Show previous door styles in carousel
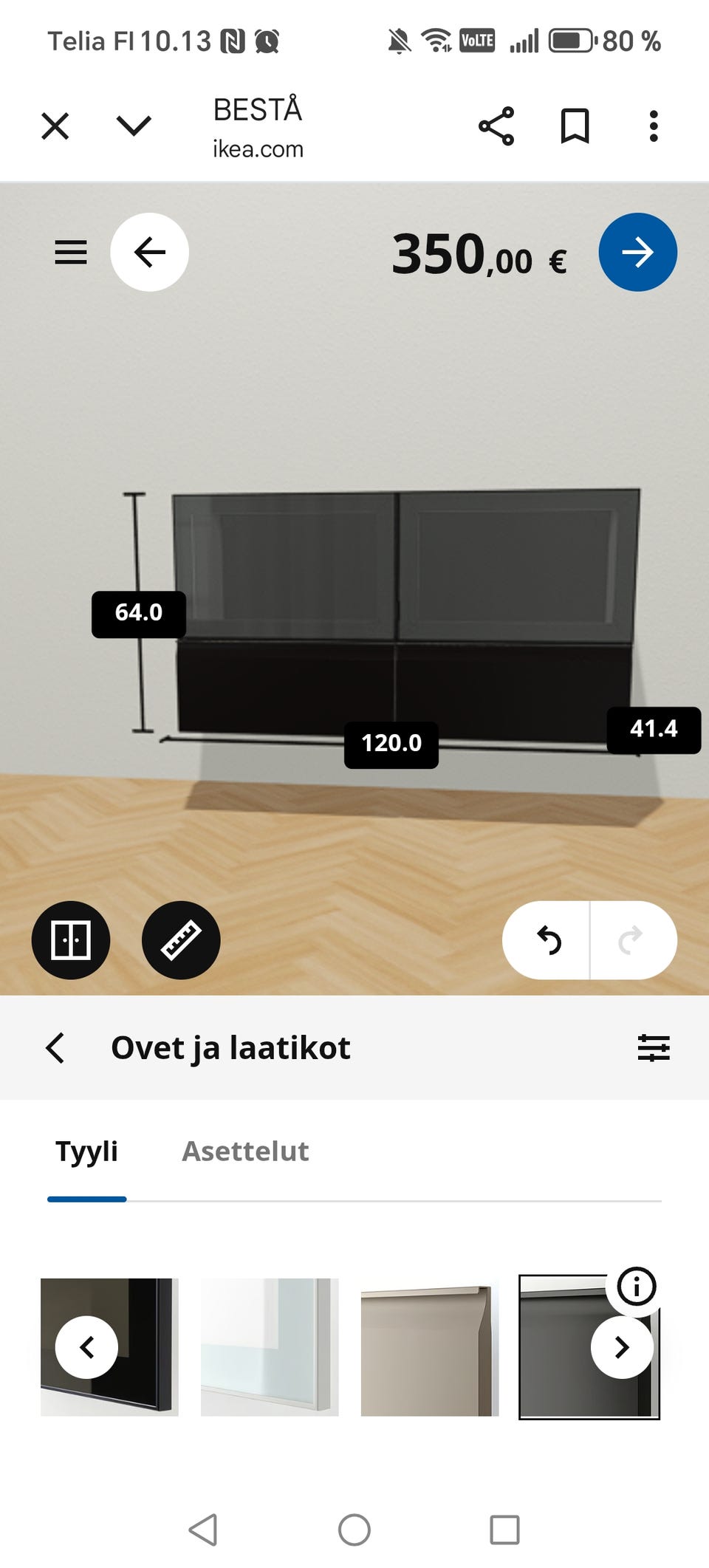Viewport: 709px width, 1568px height. (x=86, y=1347)
